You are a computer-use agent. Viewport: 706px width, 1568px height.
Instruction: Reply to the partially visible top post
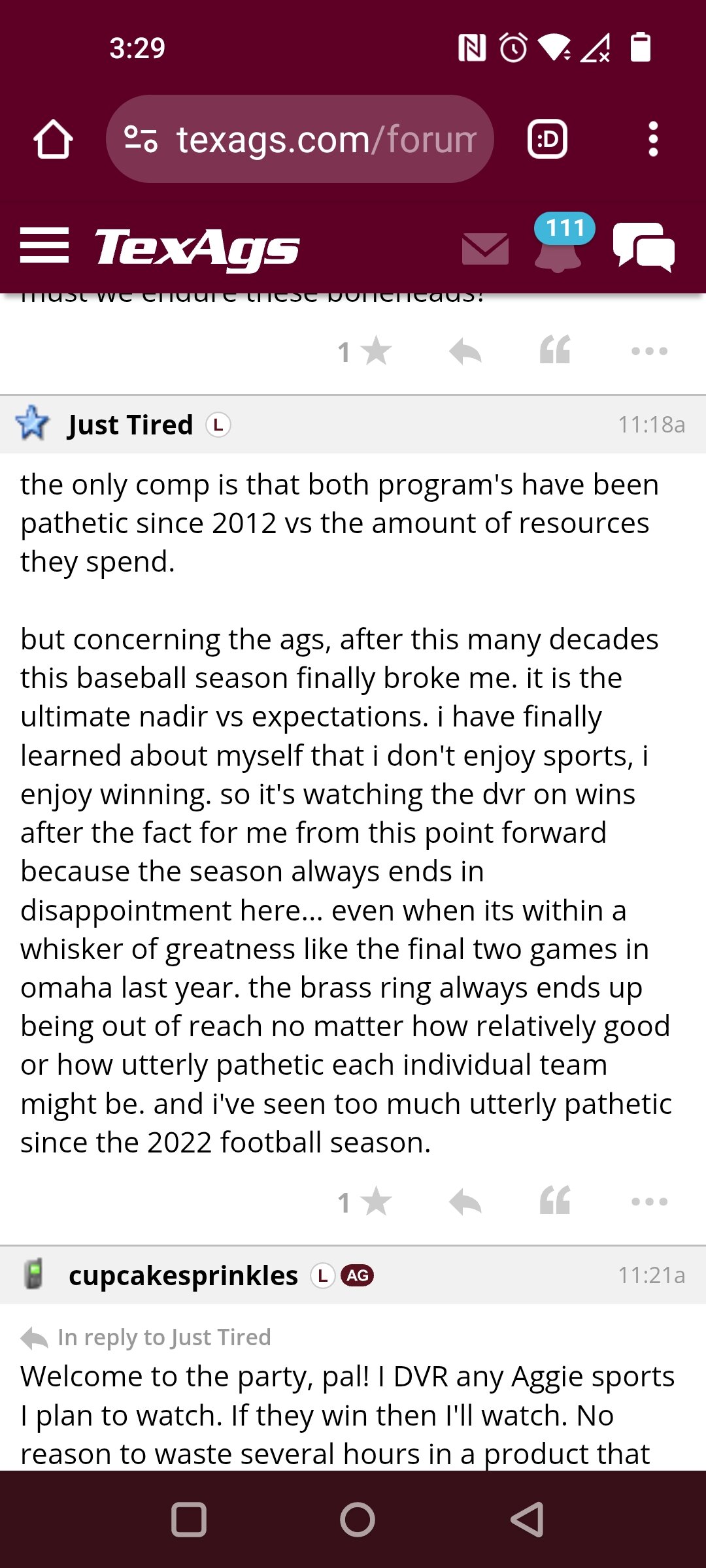(465, 351)
